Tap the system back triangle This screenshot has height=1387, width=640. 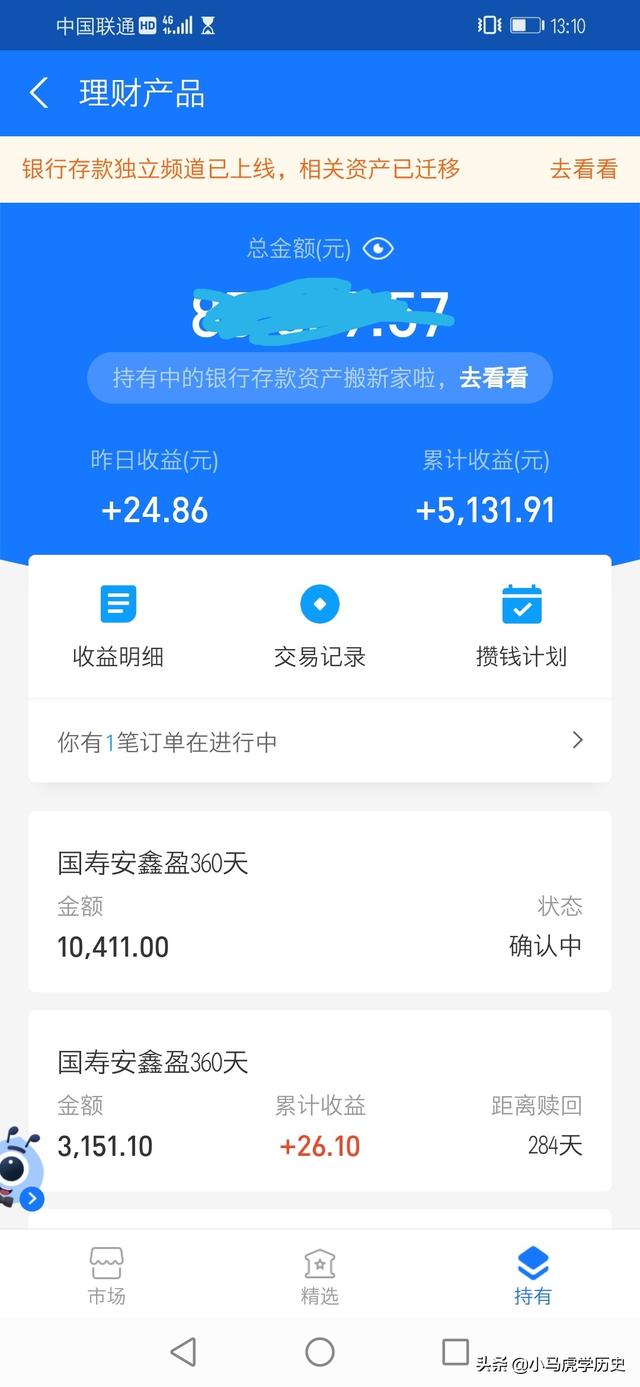click(x=183, y=1352)
